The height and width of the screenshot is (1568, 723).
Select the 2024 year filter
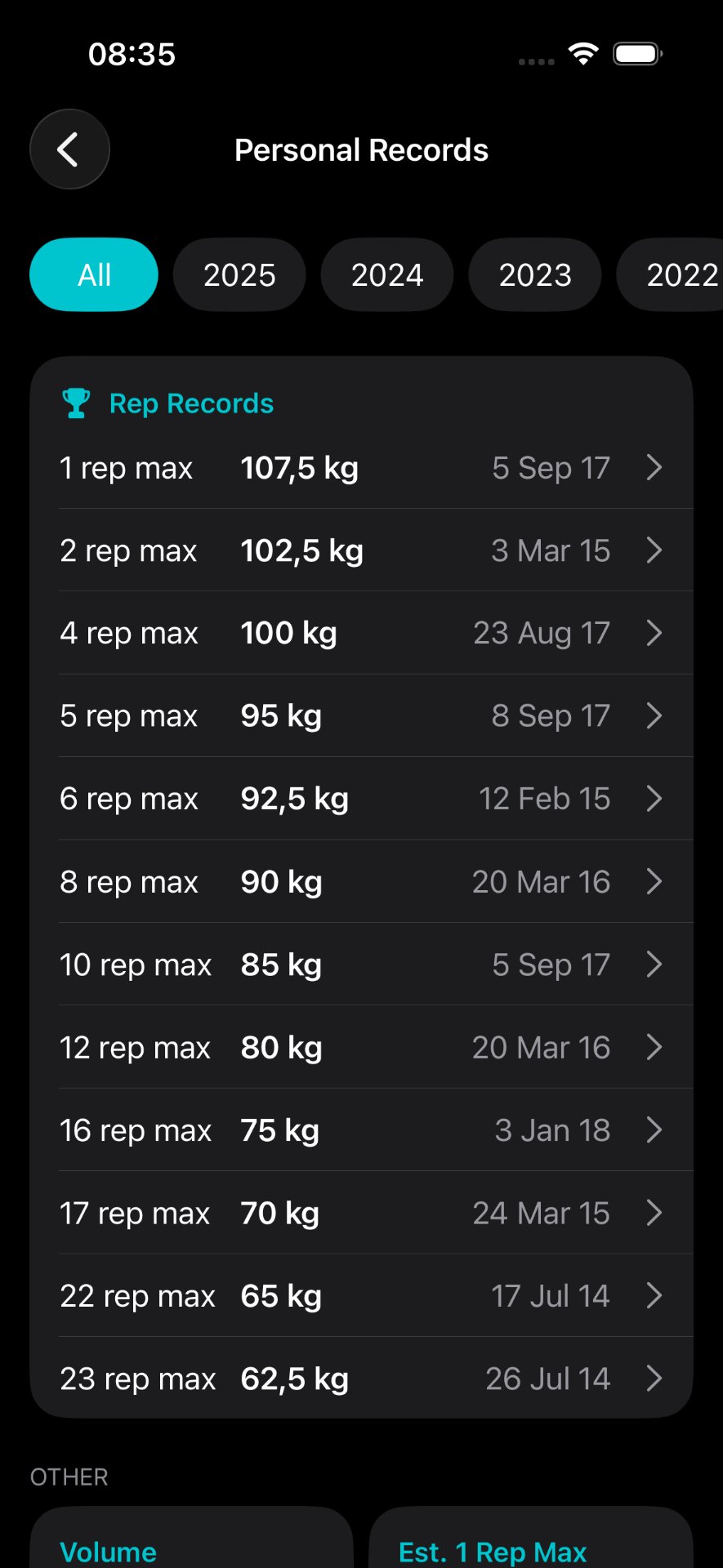[387, 274]
